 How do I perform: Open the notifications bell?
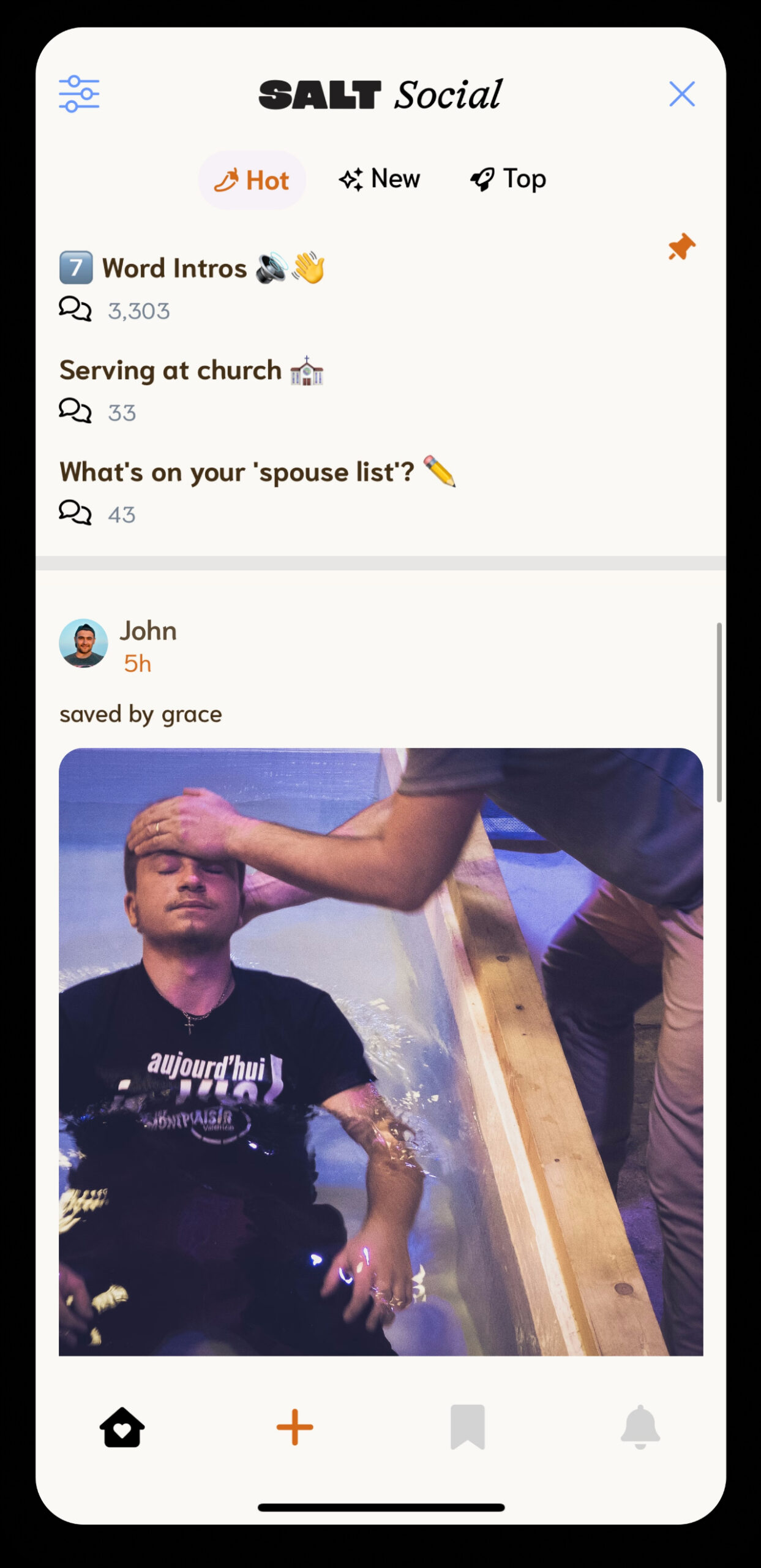tap(640, 1427)
